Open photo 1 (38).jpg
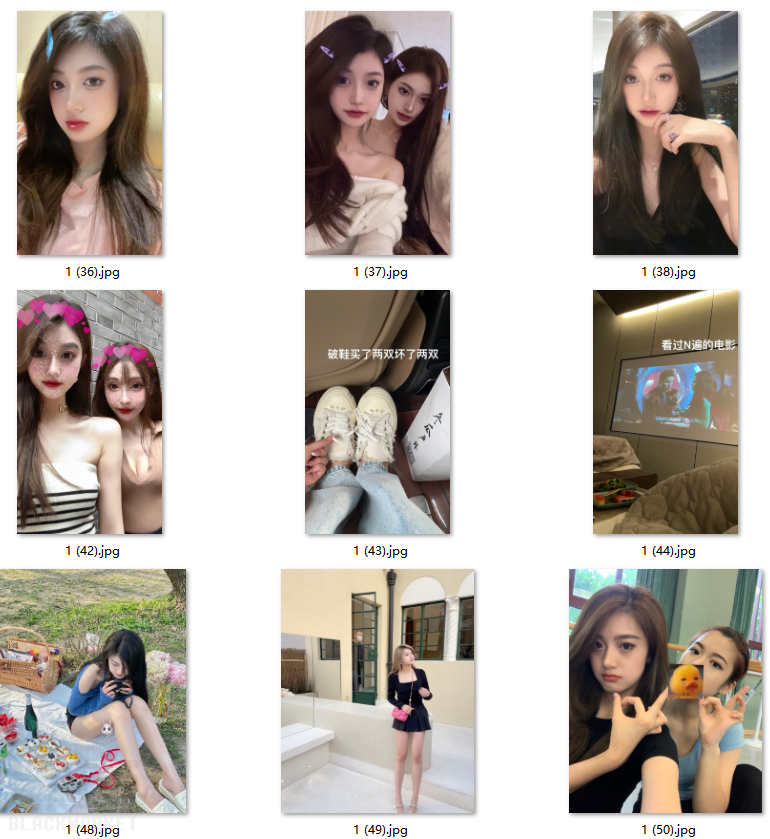The image size is (770, 839). 665,133
